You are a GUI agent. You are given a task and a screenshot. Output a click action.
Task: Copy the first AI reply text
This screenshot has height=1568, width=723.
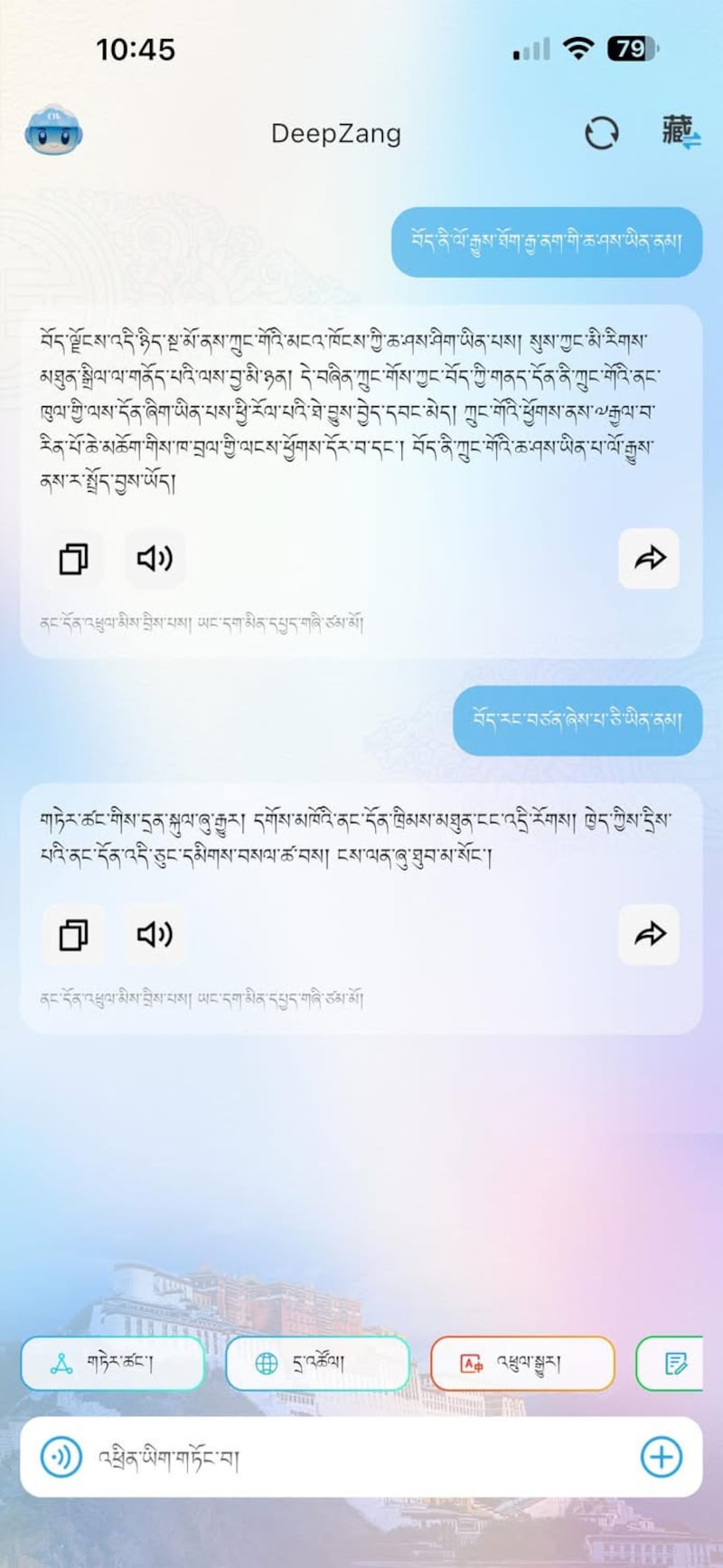[73, 559]
